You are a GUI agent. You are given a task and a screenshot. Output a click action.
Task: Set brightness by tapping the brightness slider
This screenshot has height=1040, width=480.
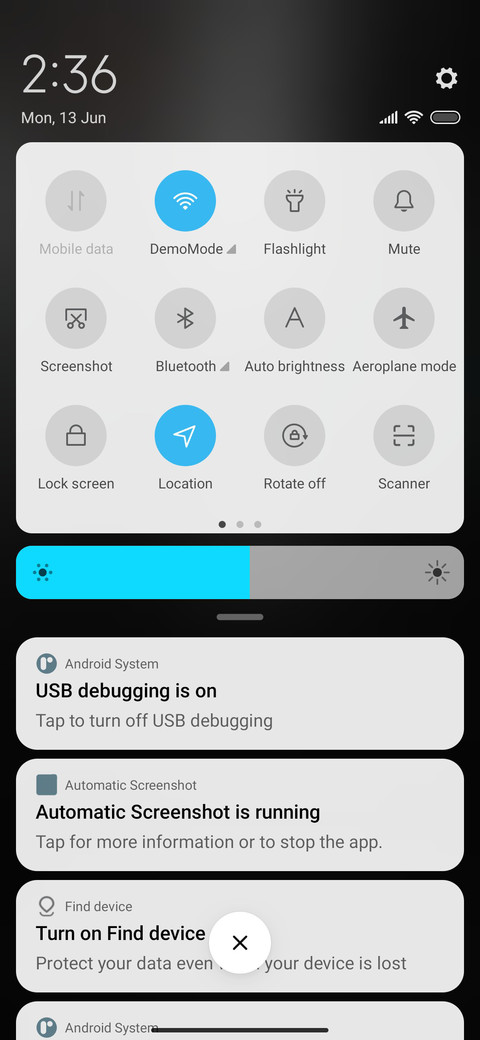point(240,572)
